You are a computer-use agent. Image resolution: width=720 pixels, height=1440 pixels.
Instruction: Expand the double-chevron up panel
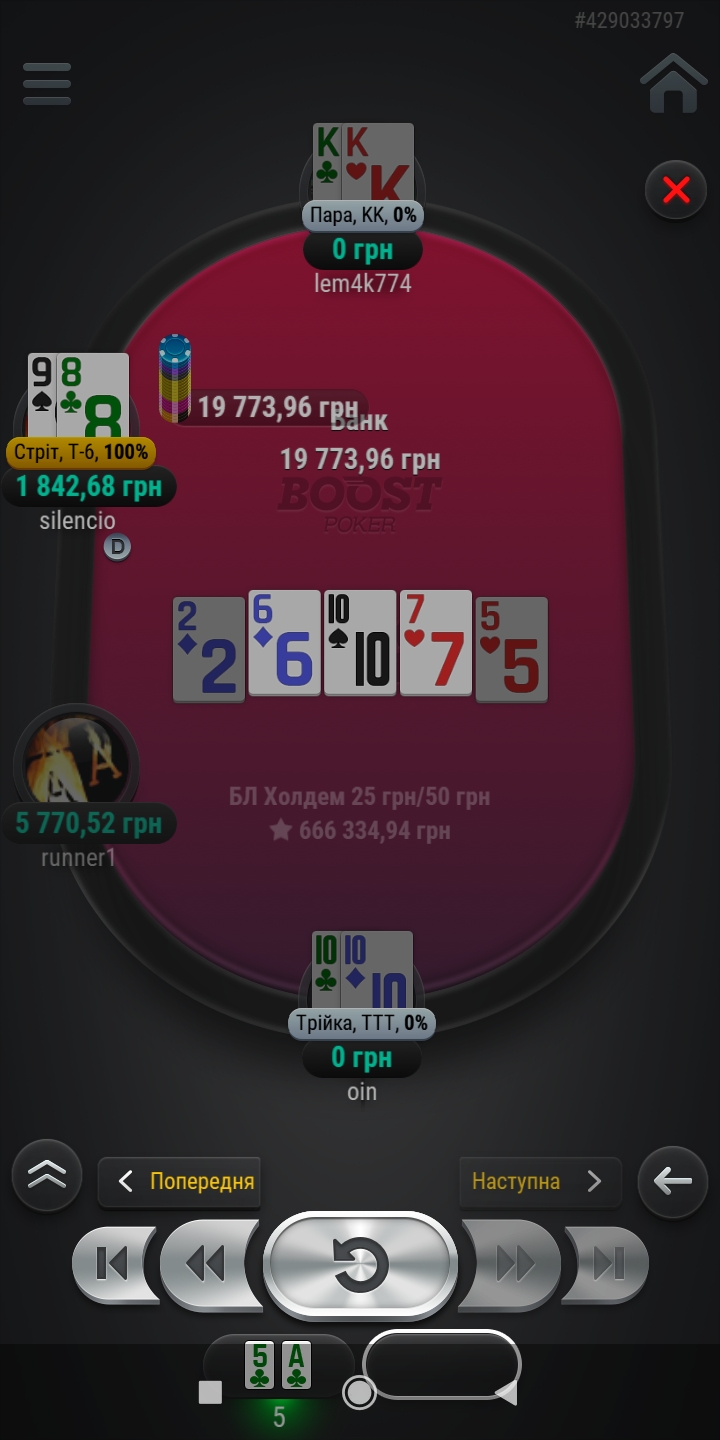[47, 1176]
